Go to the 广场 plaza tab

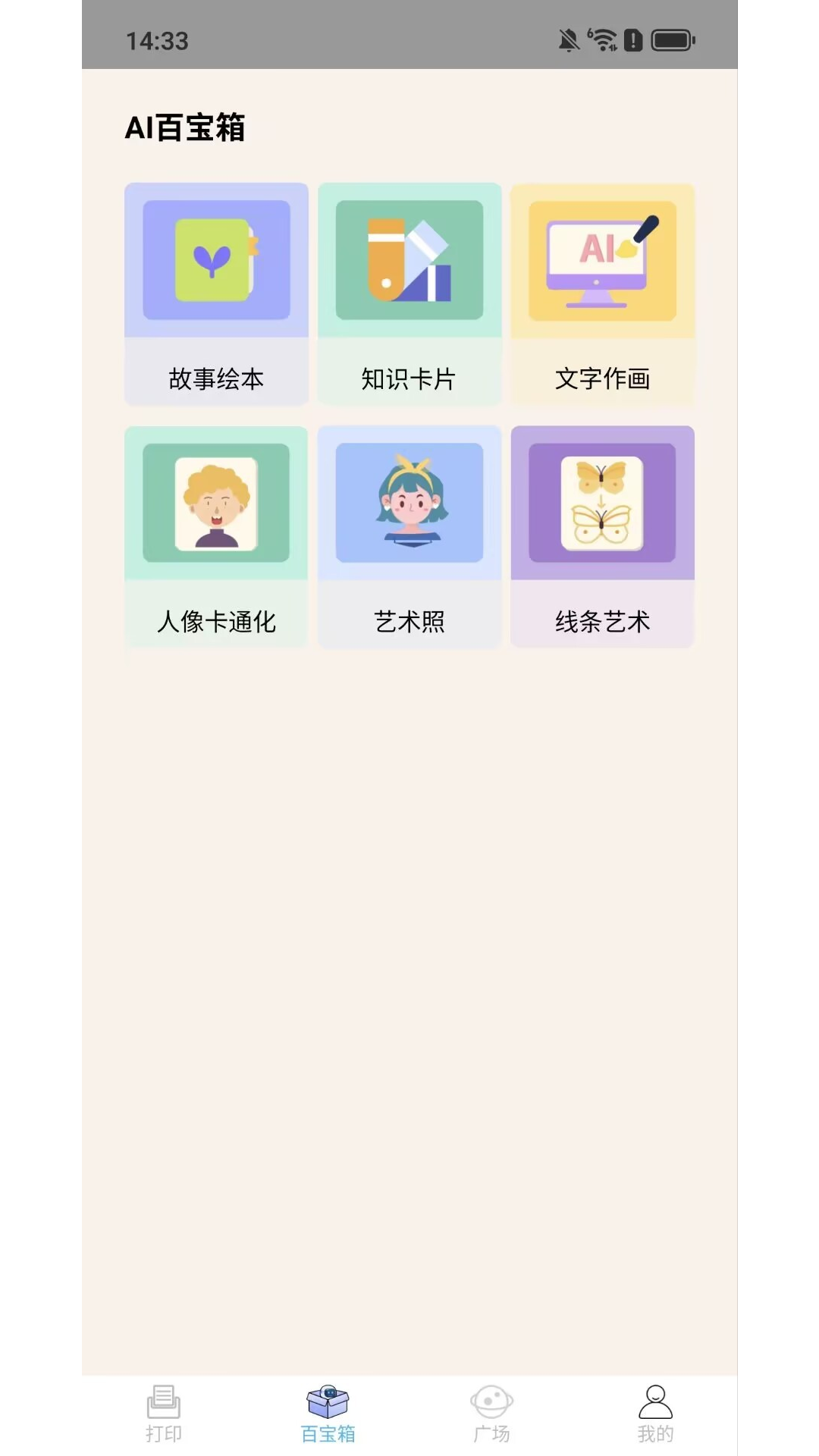491,1414
